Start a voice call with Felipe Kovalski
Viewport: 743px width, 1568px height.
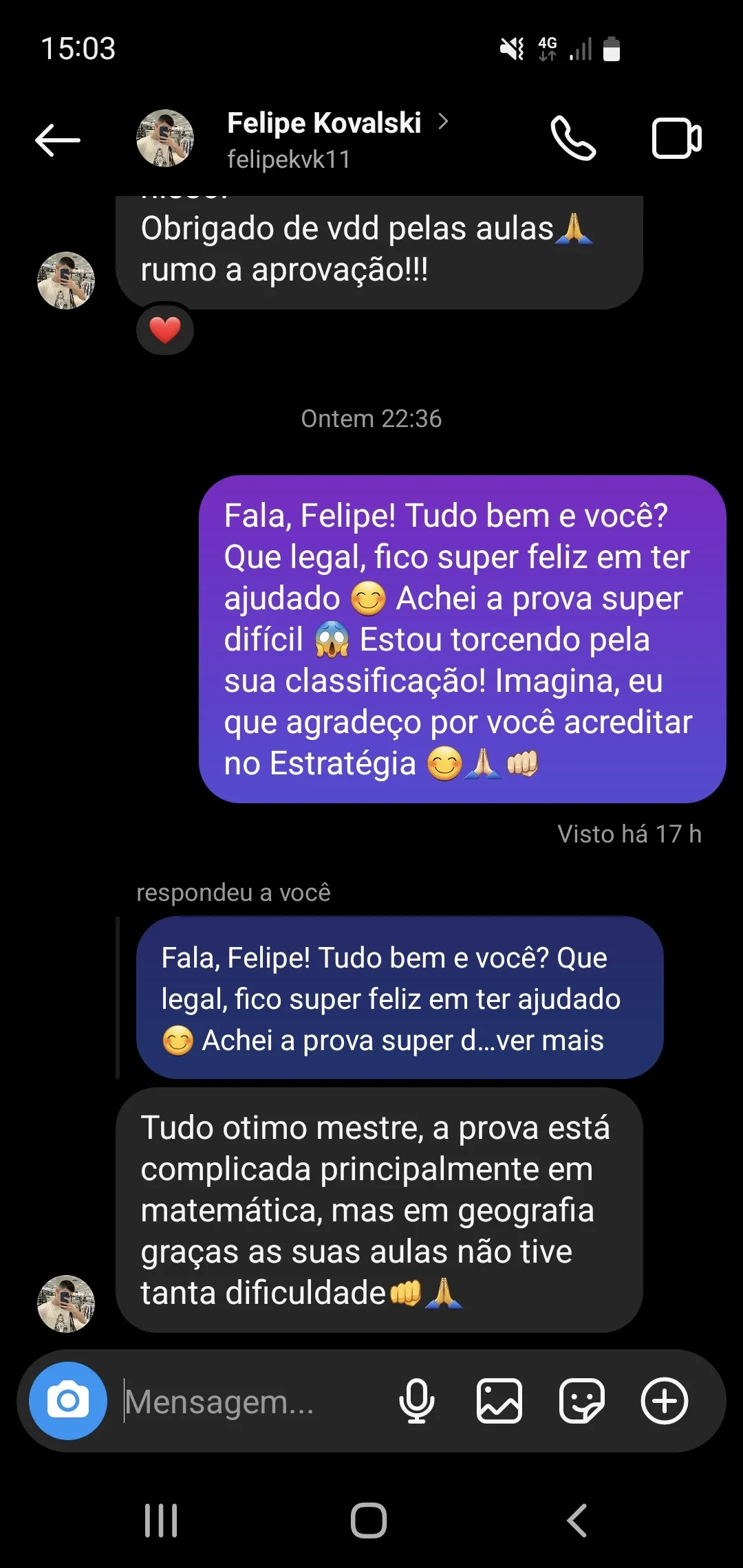pos(572,139)
